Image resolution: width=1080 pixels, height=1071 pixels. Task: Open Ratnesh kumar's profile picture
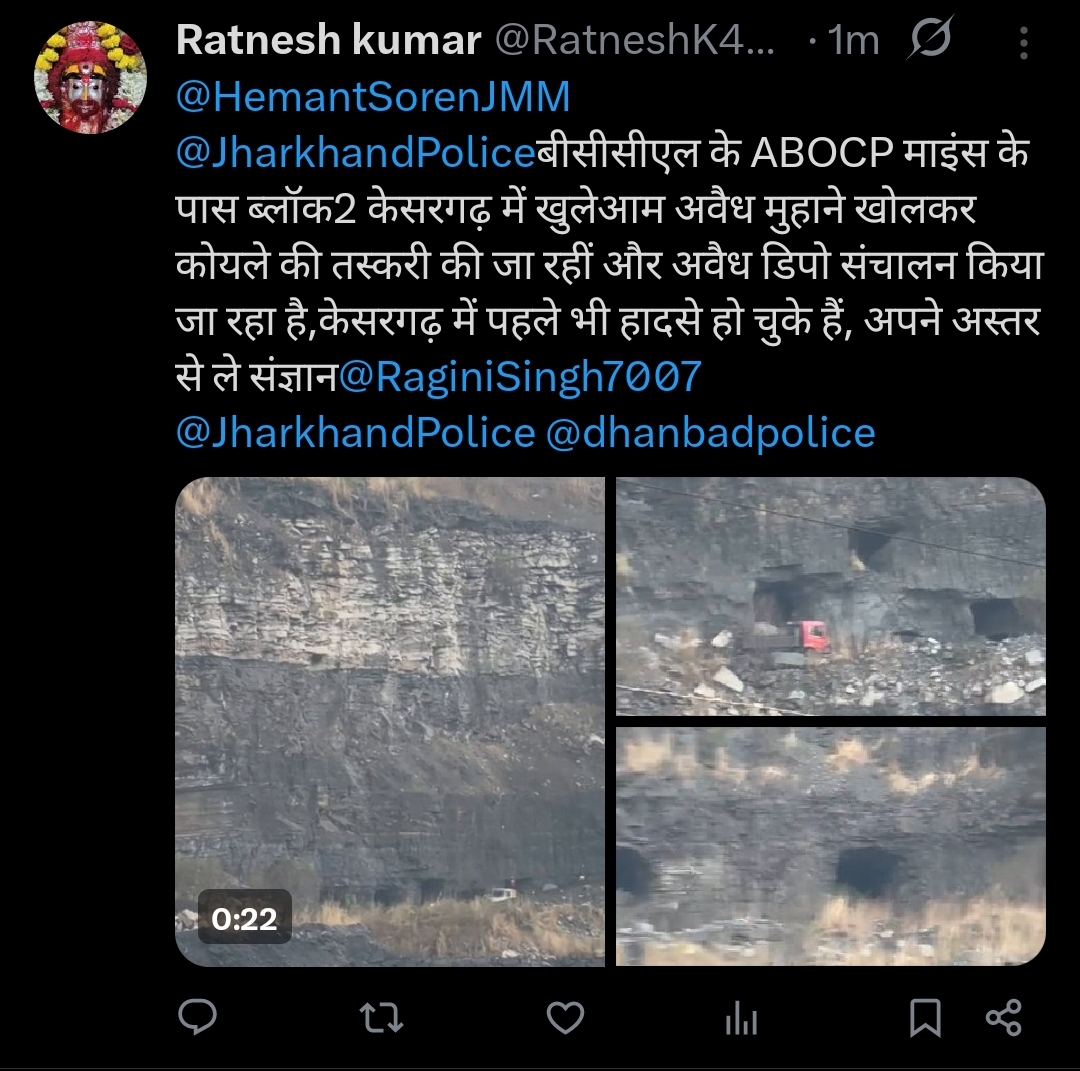pyautogui.click(x=90, y=78)
